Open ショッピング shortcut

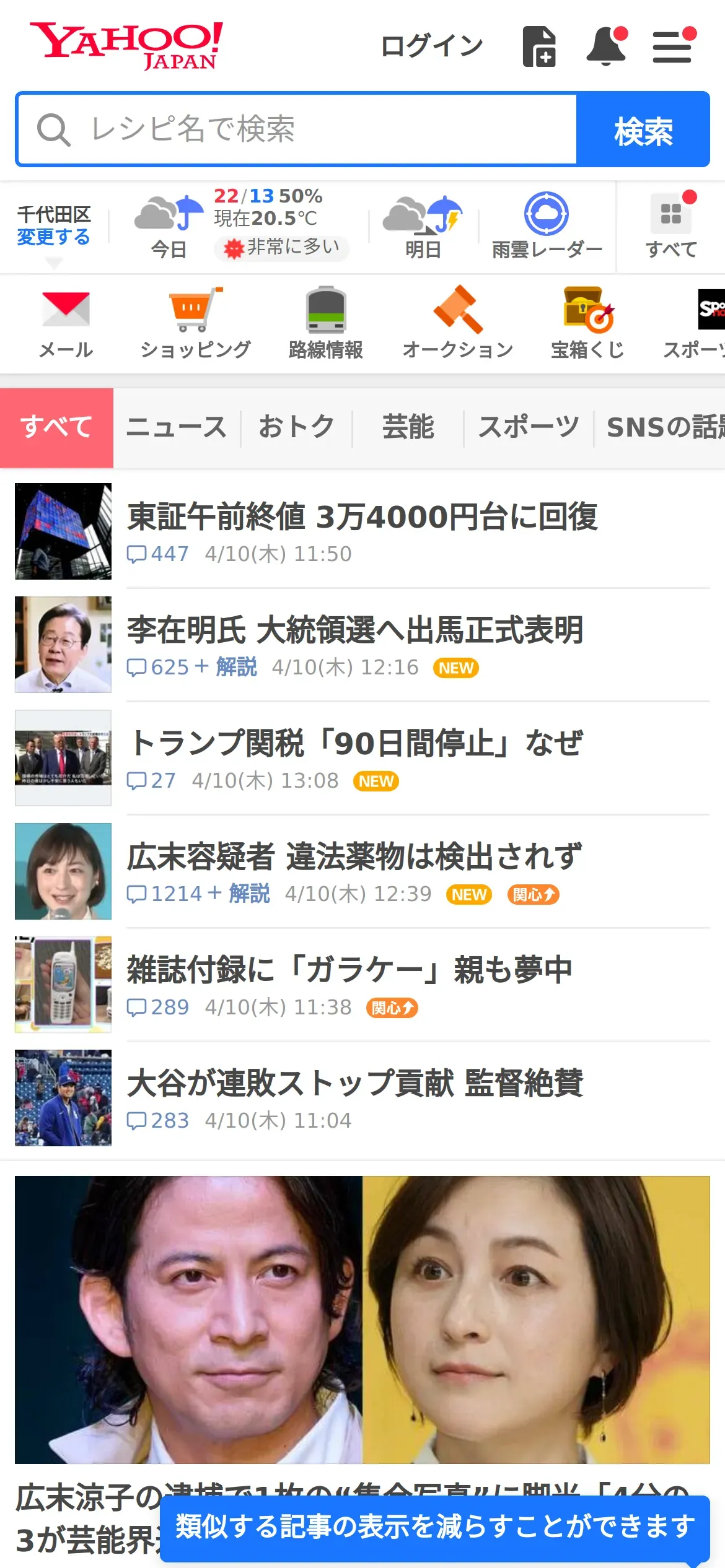195,323
